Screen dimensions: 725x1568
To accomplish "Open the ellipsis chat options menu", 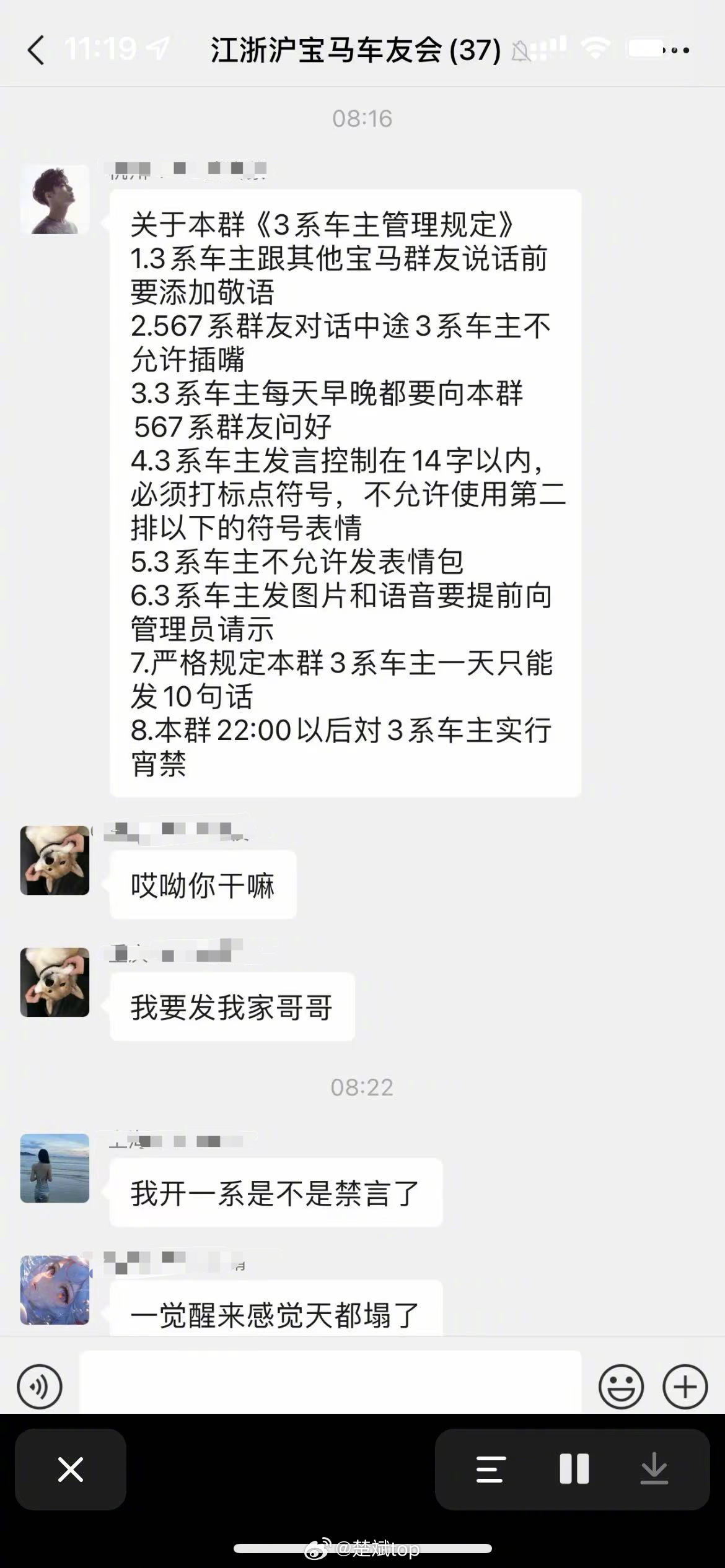I will point(679,51).
